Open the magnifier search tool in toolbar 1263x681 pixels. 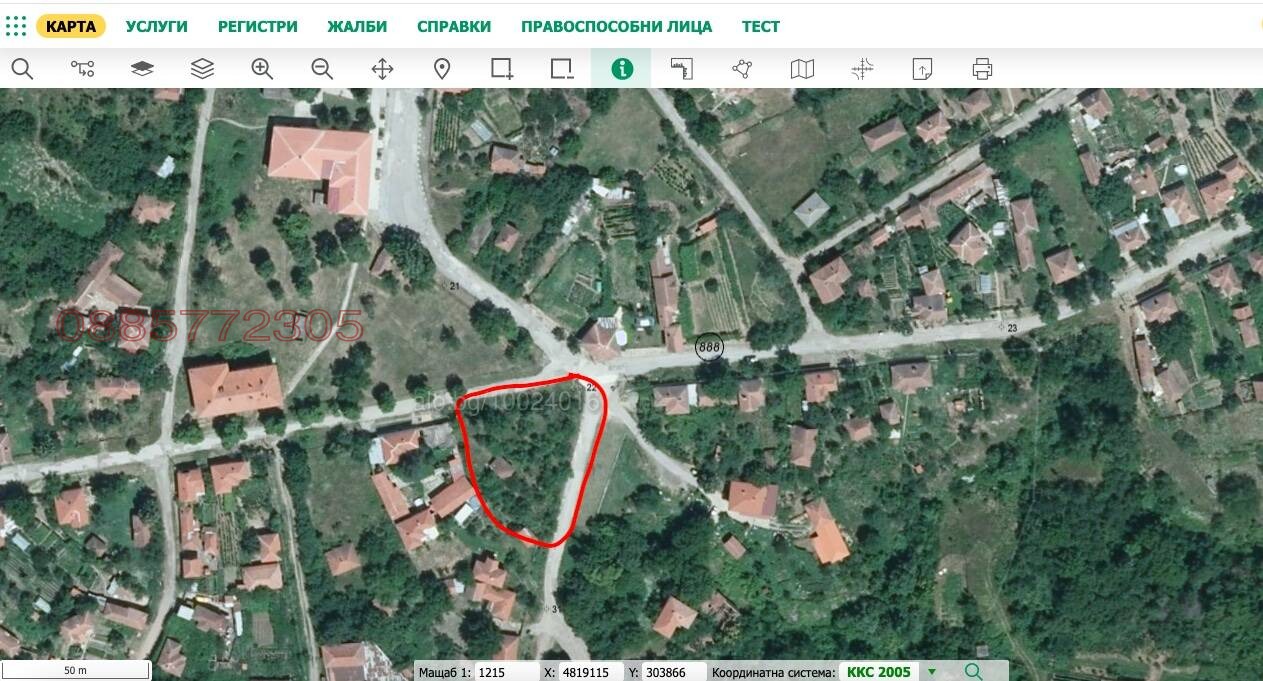[22, 69]
